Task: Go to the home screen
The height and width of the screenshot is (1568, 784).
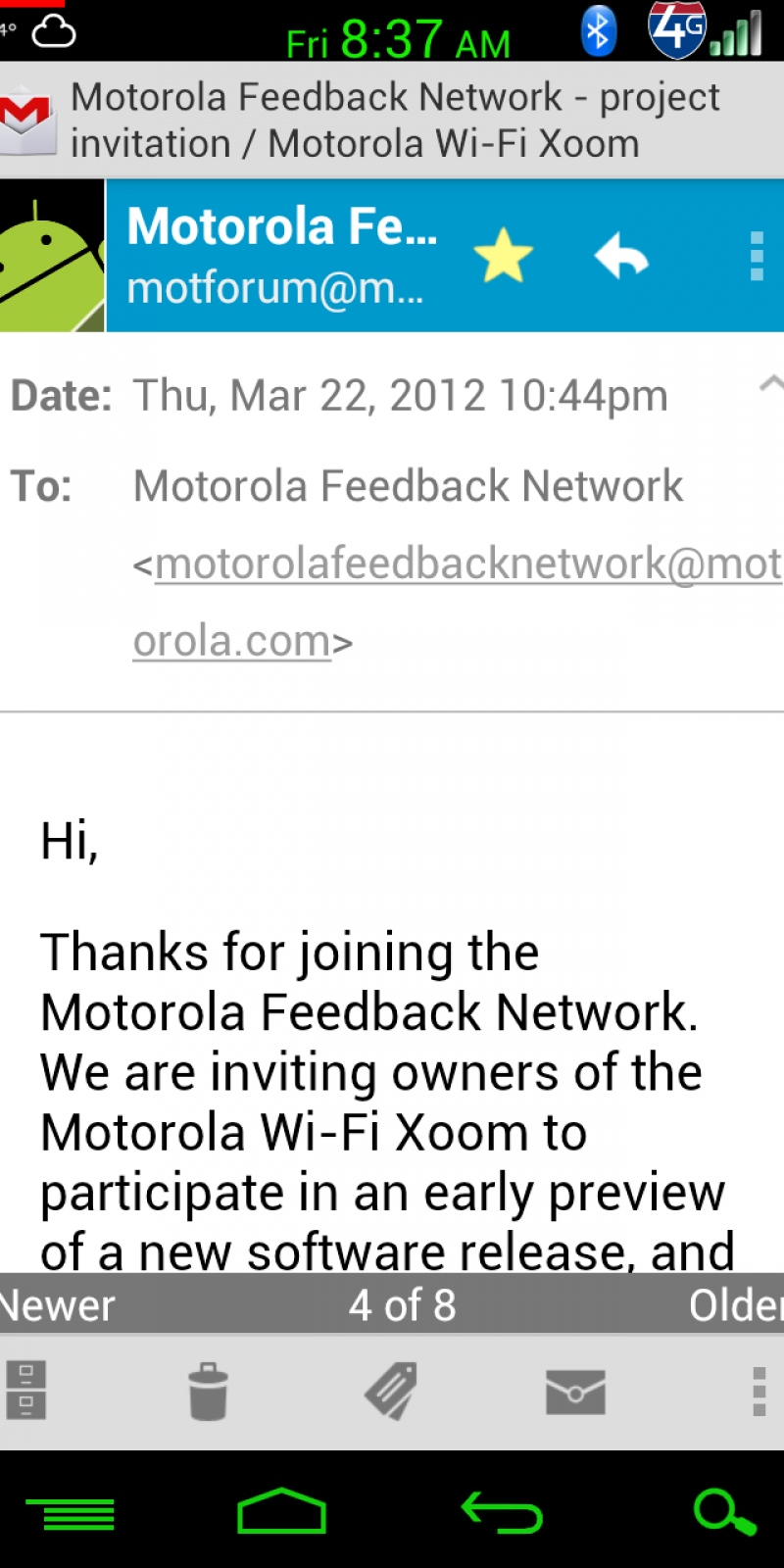Action: [281, 1512]
